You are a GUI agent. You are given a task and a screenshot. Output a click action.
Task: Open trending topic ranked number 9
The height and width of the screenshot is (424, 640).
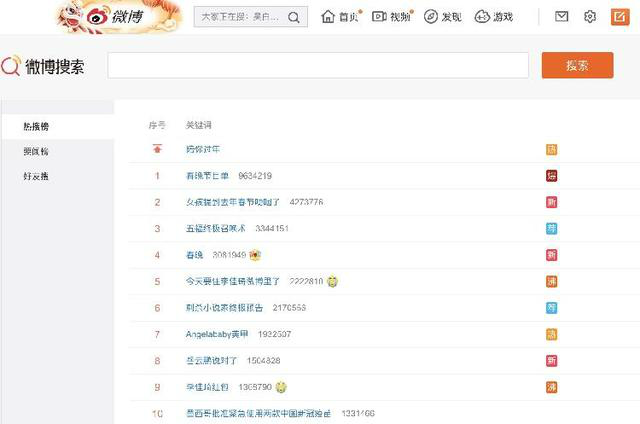coord(209,387)
